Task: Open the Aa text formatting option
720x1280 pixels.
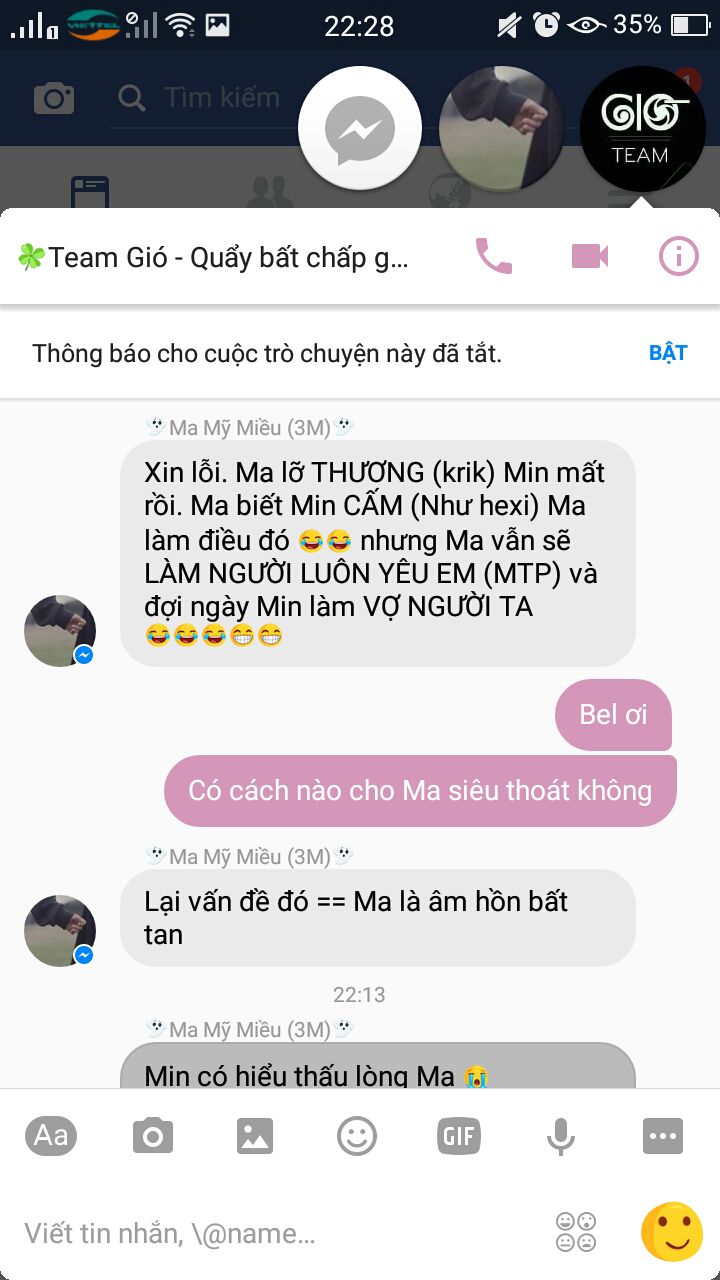Action: [51, 1136]
